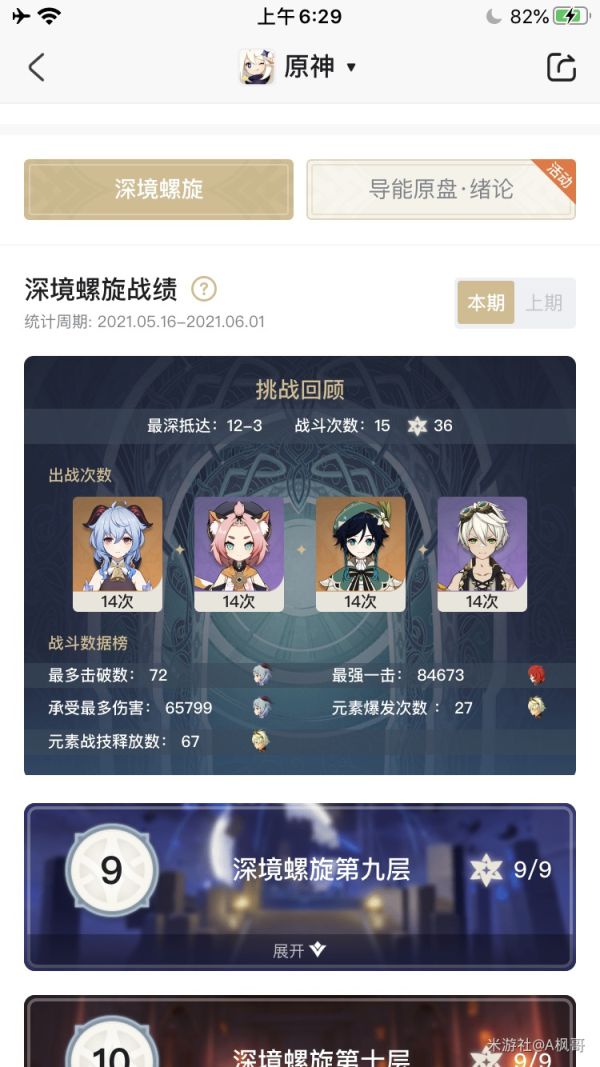Viewport: 600px width, 1067px height.
Task: Switch to the 上期 period
Action: 544,303
